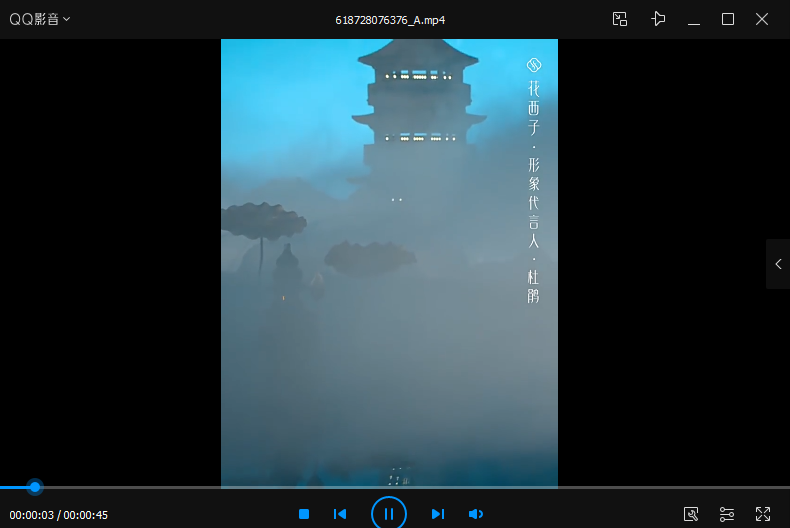Screen dimensions: 790x528
Task: Go to the previous video
Action: [x=340, y=514]
